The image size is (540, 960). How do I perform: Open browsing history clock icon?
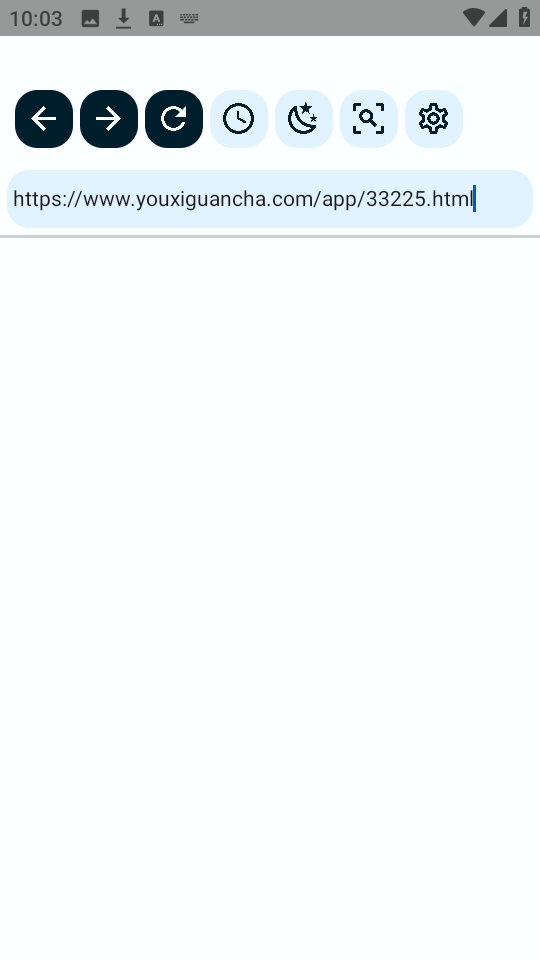(239, 119)
